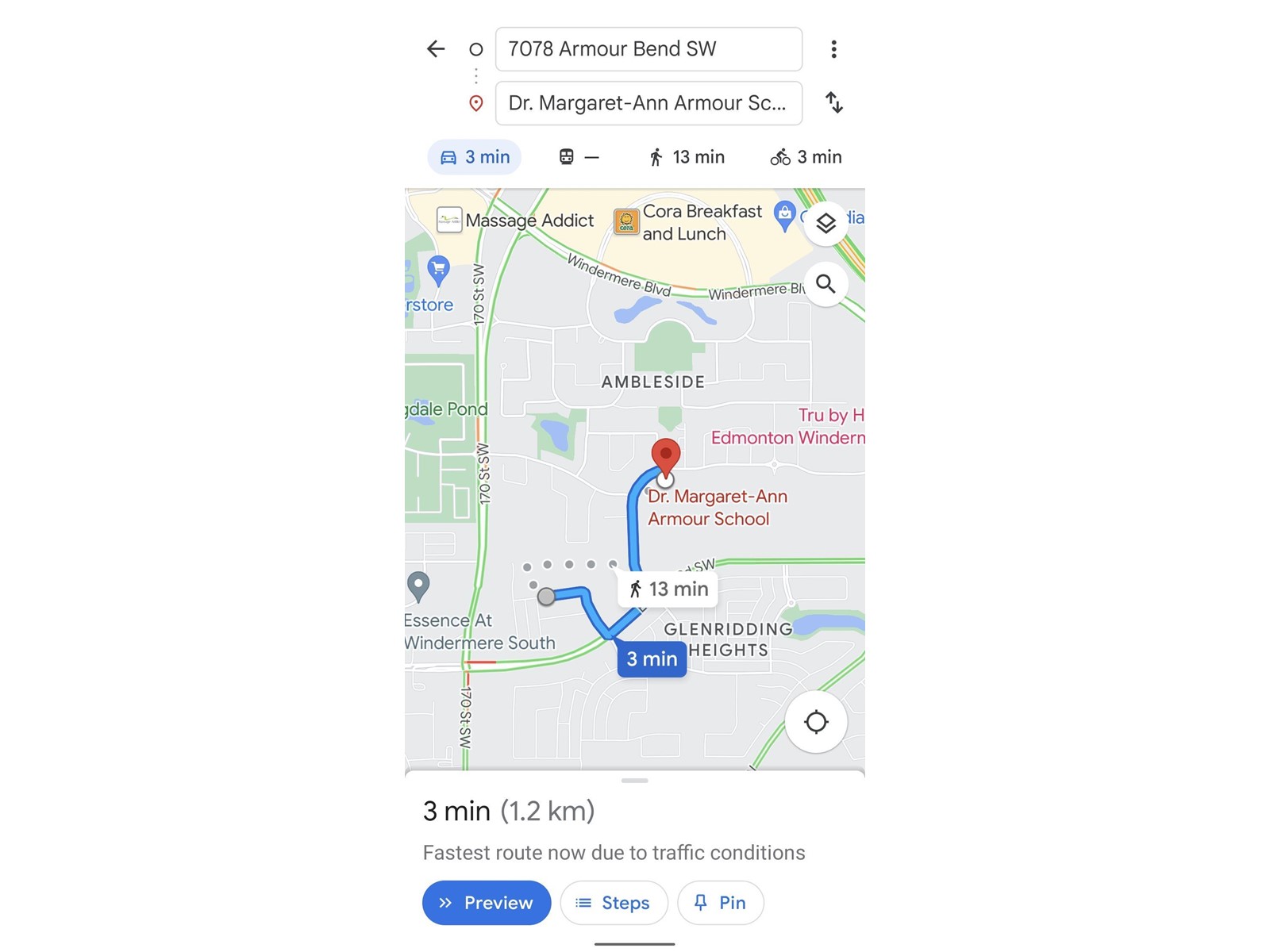View route Steps

coord(614,903)
